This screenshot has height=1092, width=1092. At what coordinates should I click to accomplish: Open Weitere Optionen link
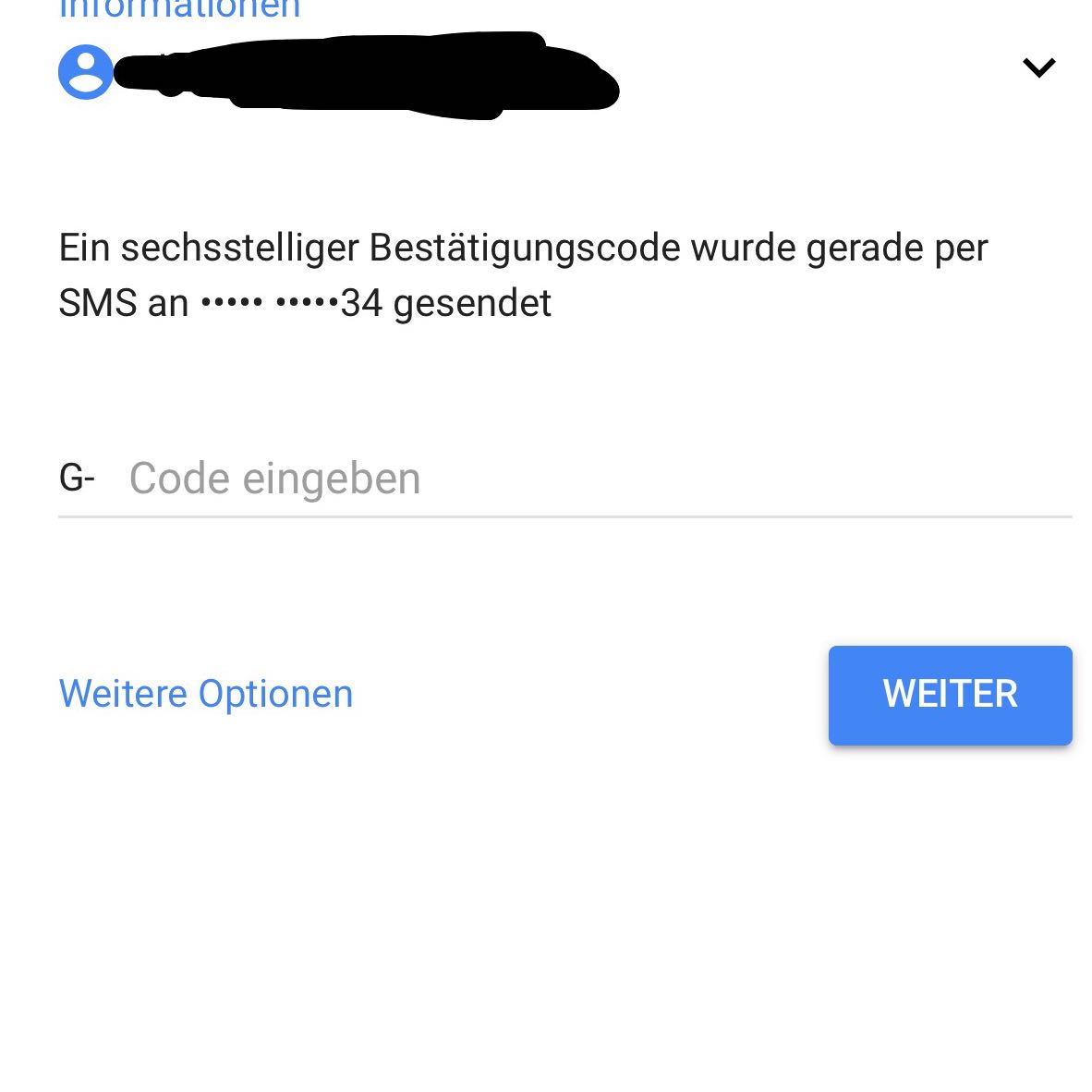click(x=206, y=694)
